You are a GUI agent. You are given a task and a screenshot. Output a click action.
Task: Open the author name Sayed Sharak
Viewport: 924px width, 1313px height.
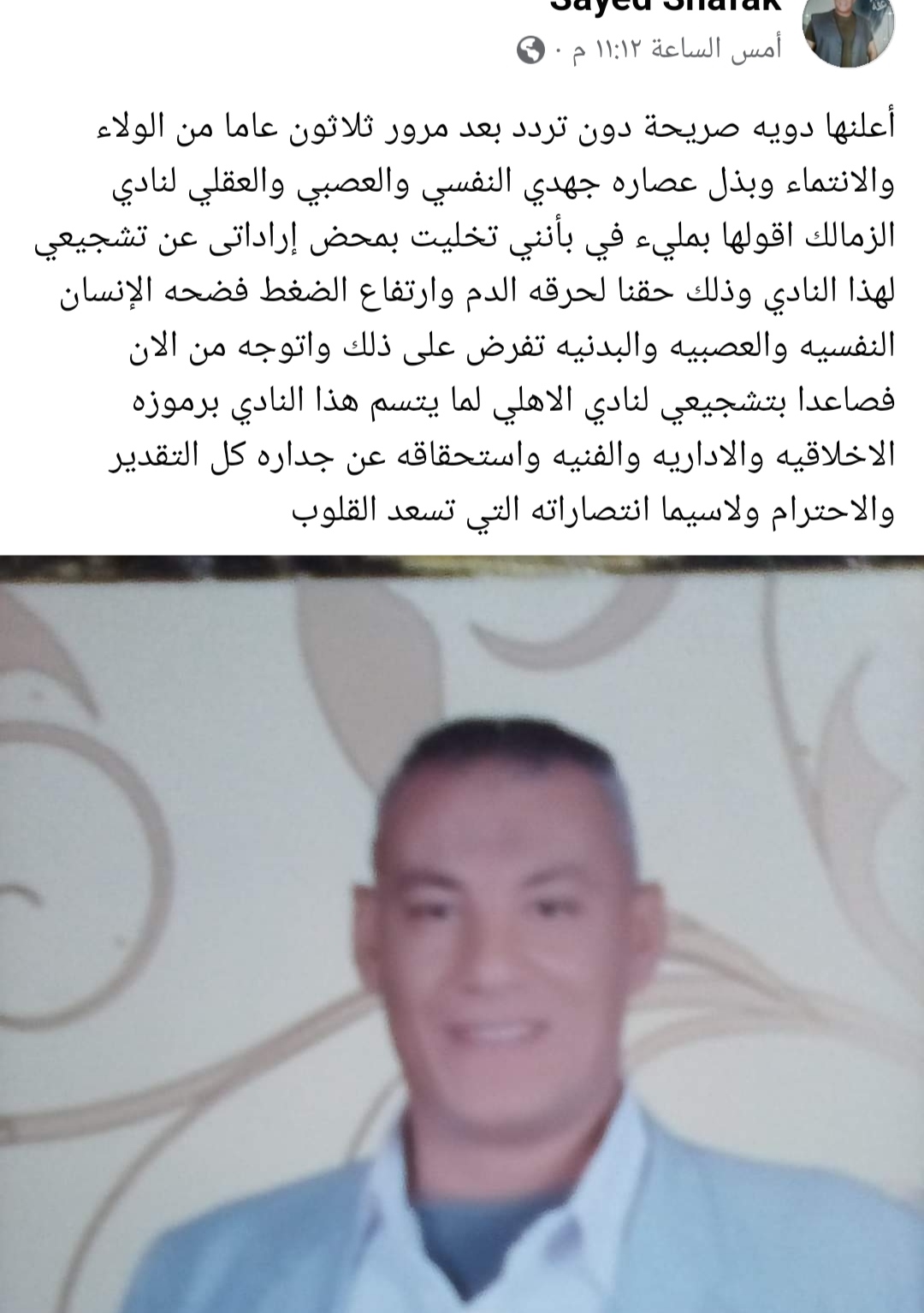point(666,7)
